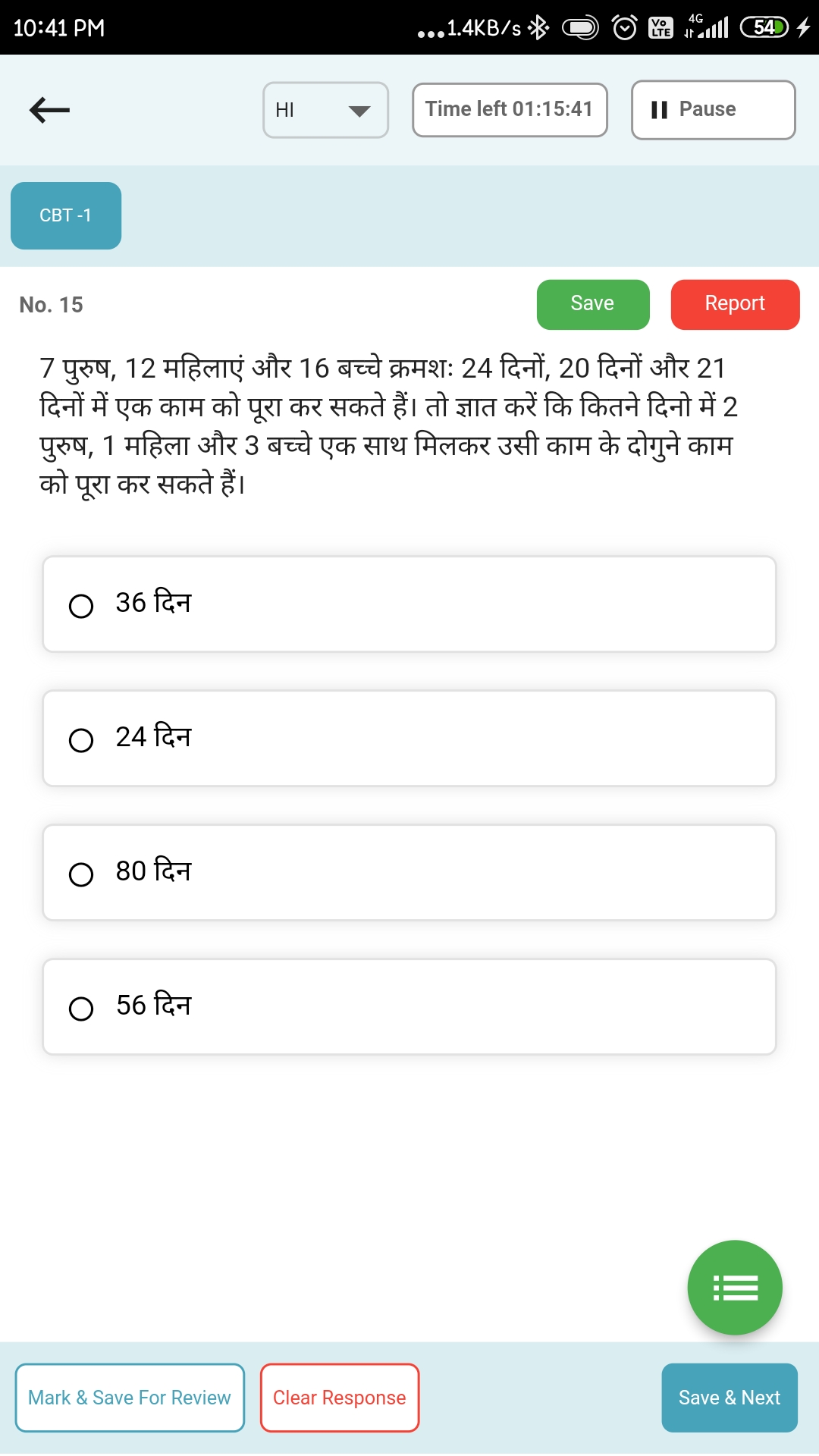
Task: Report this question
Action: [735, 304]
